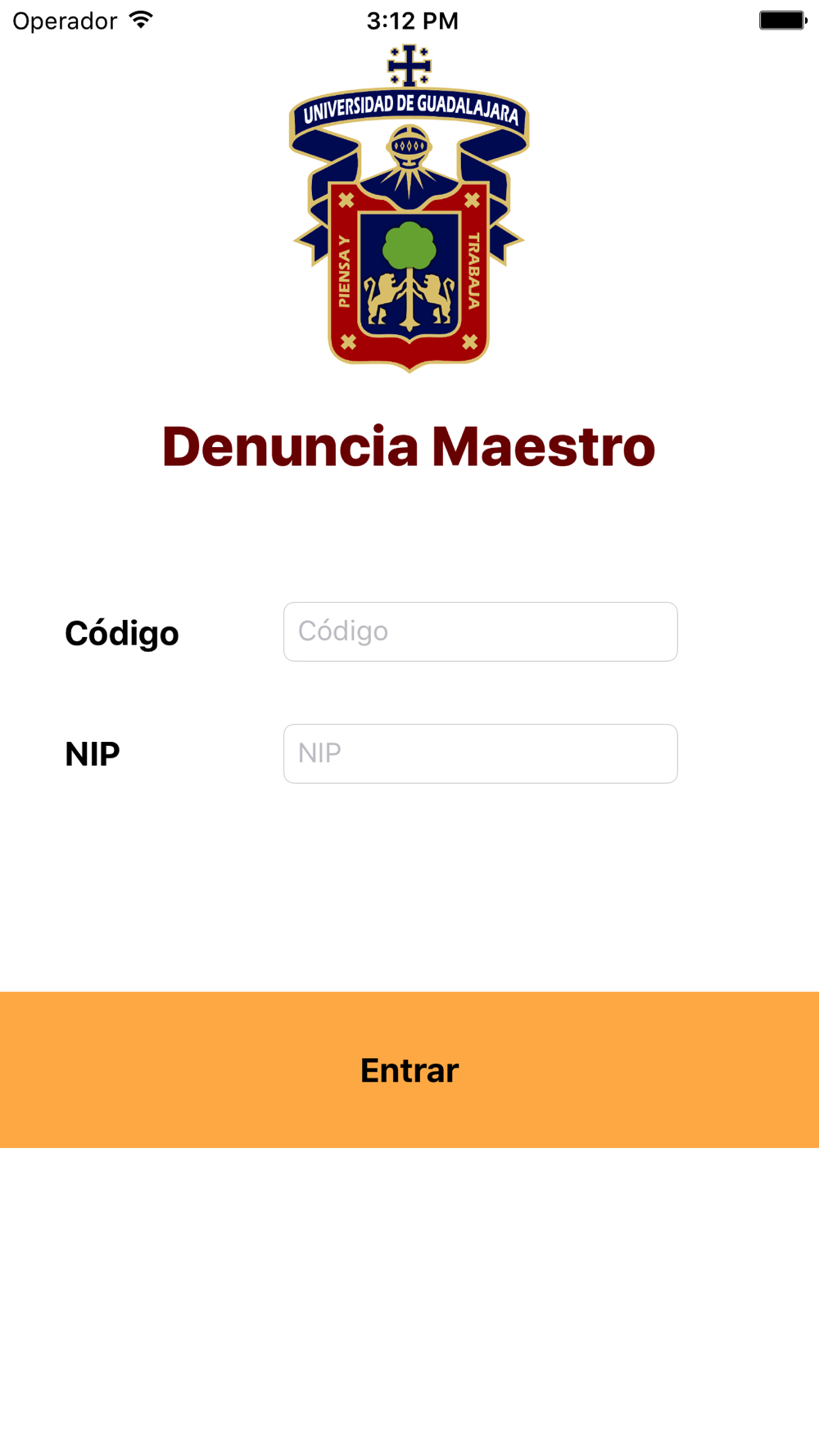Tap the Código input field
Image resolution: width=819 pixels, height=1456 pixels.
pos(480,631)
